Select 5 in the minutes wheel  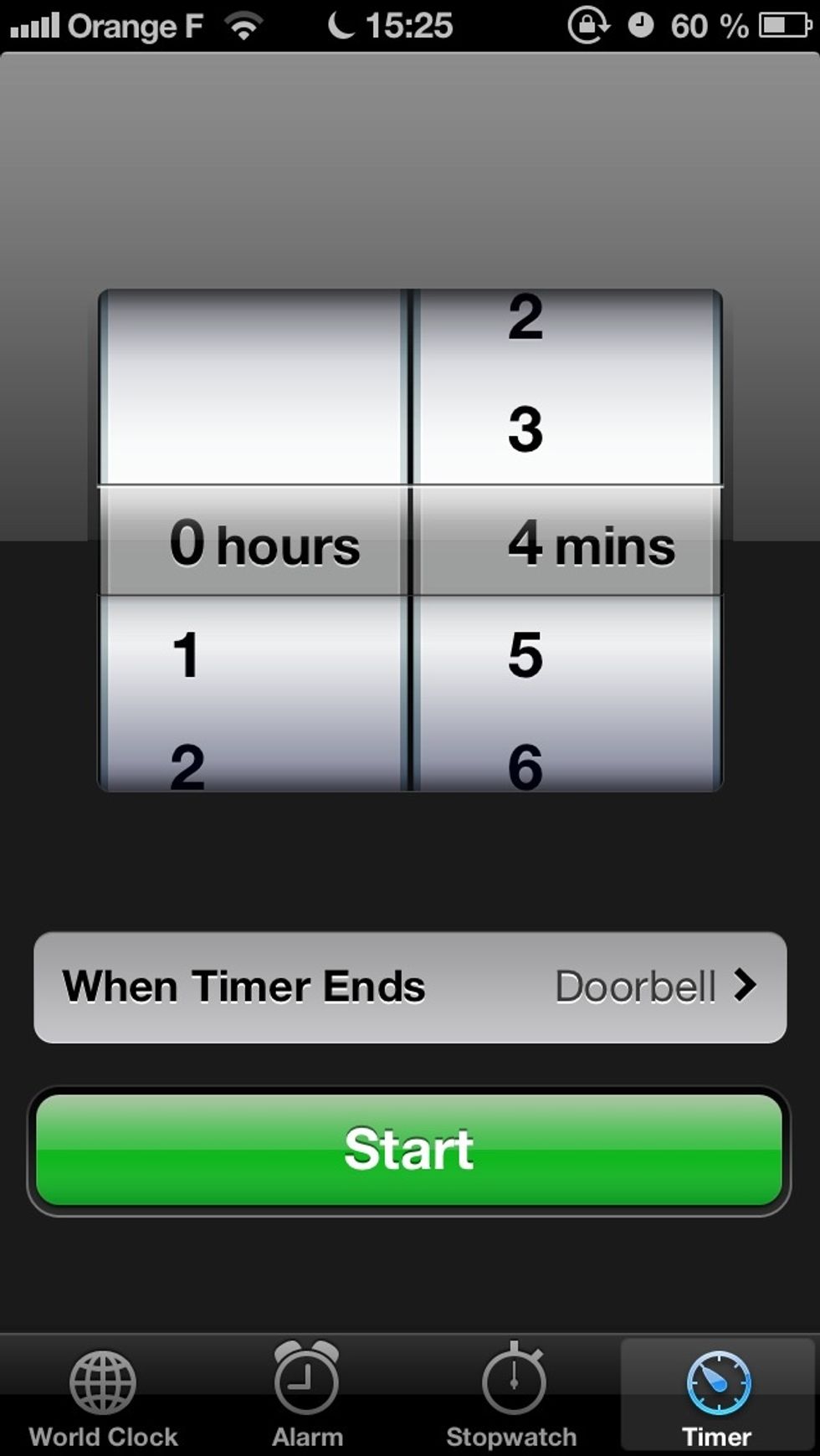(x=525, y=654)
